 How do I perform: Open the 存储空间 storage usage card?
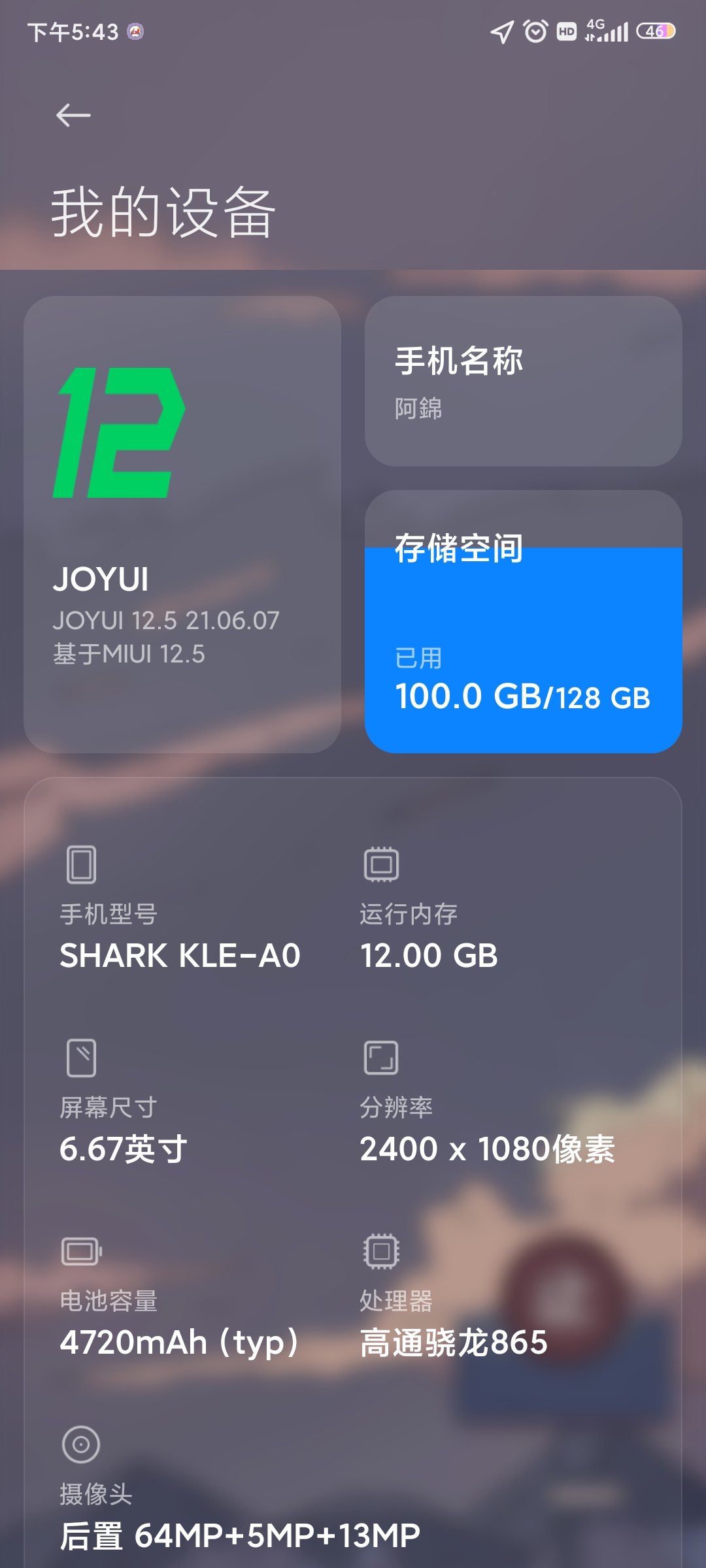coord(523,622)
